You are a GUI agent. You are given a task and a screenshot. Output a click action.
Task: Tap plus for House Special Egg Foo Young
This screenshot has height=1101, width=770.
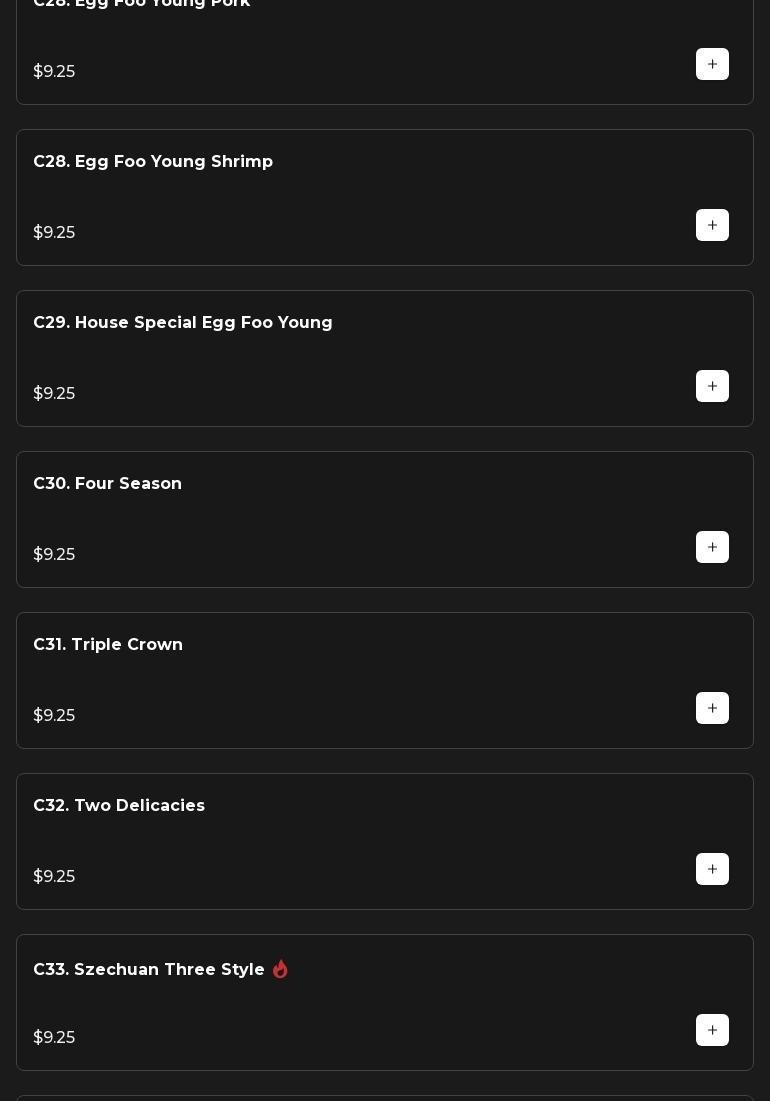[712, 386]
